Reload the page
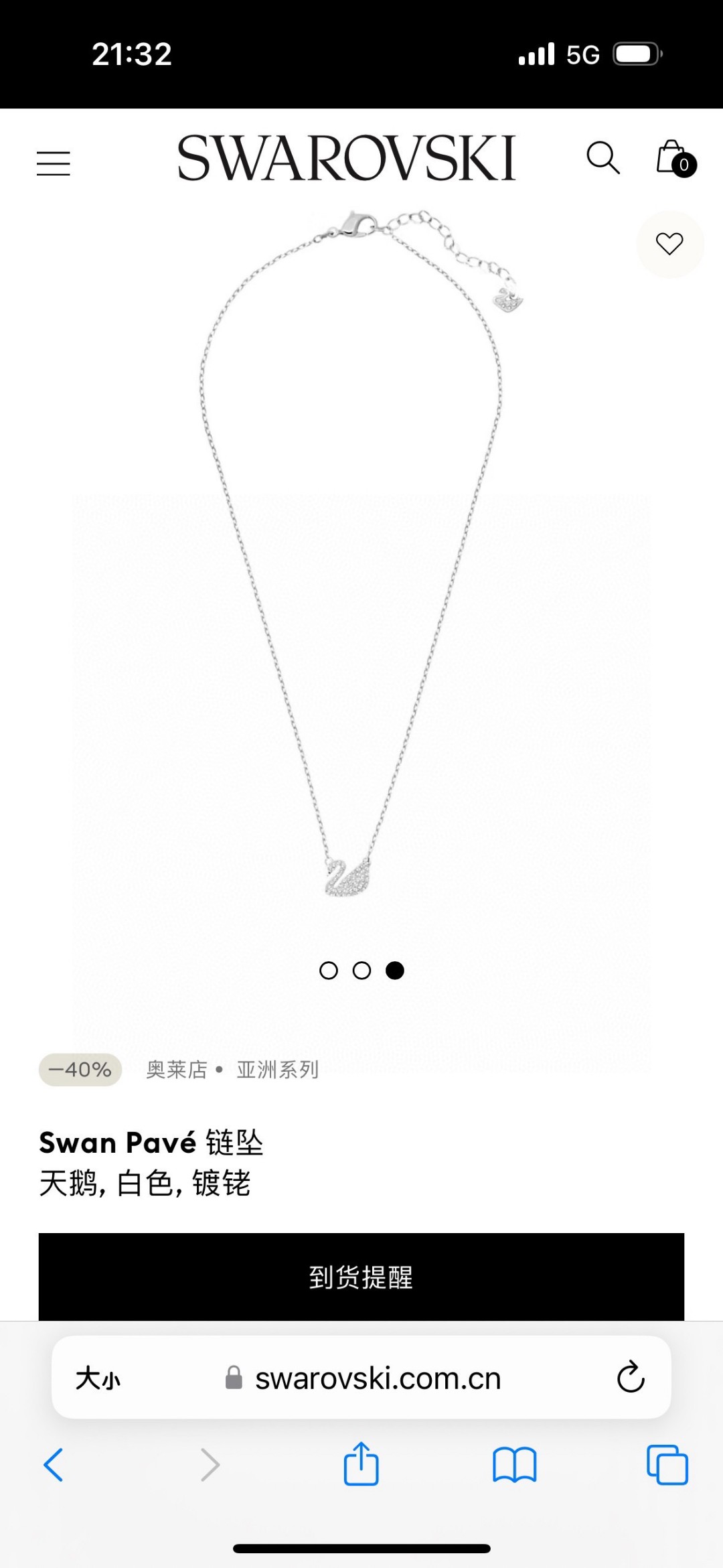Viewport: 723px width, 1568px height. click(x=631, y=1378)
